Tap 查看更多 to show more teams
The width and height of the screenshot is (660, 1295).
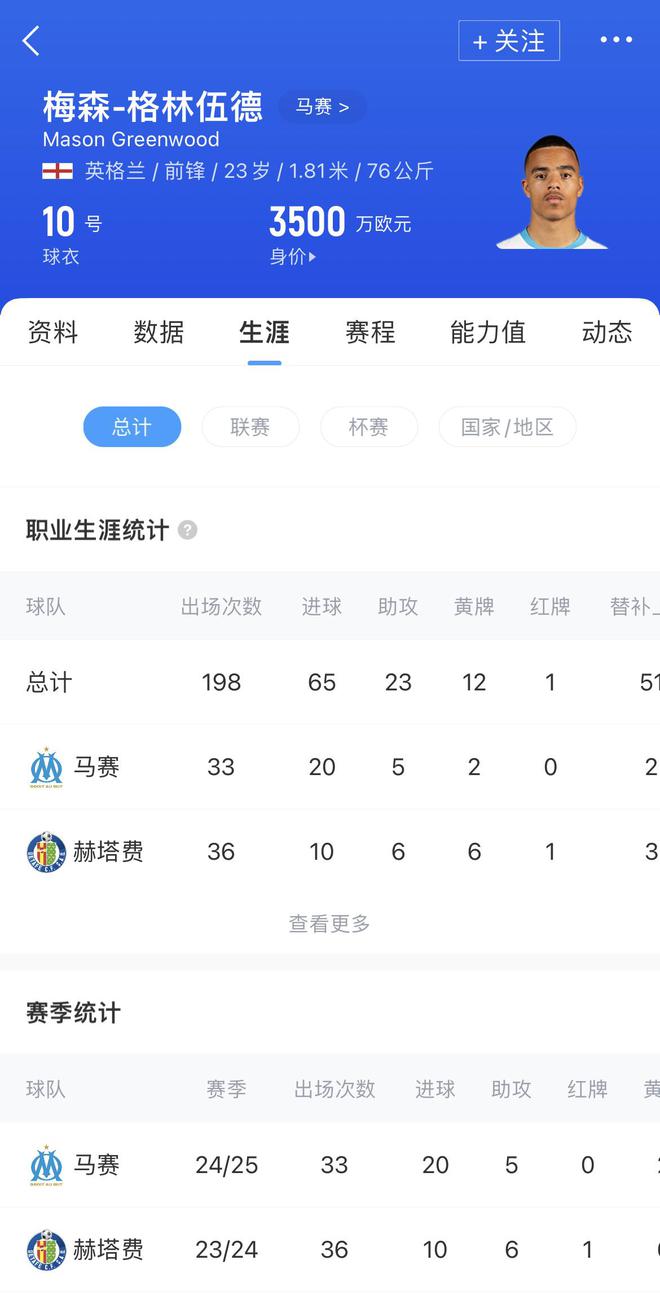click(329, 924)
